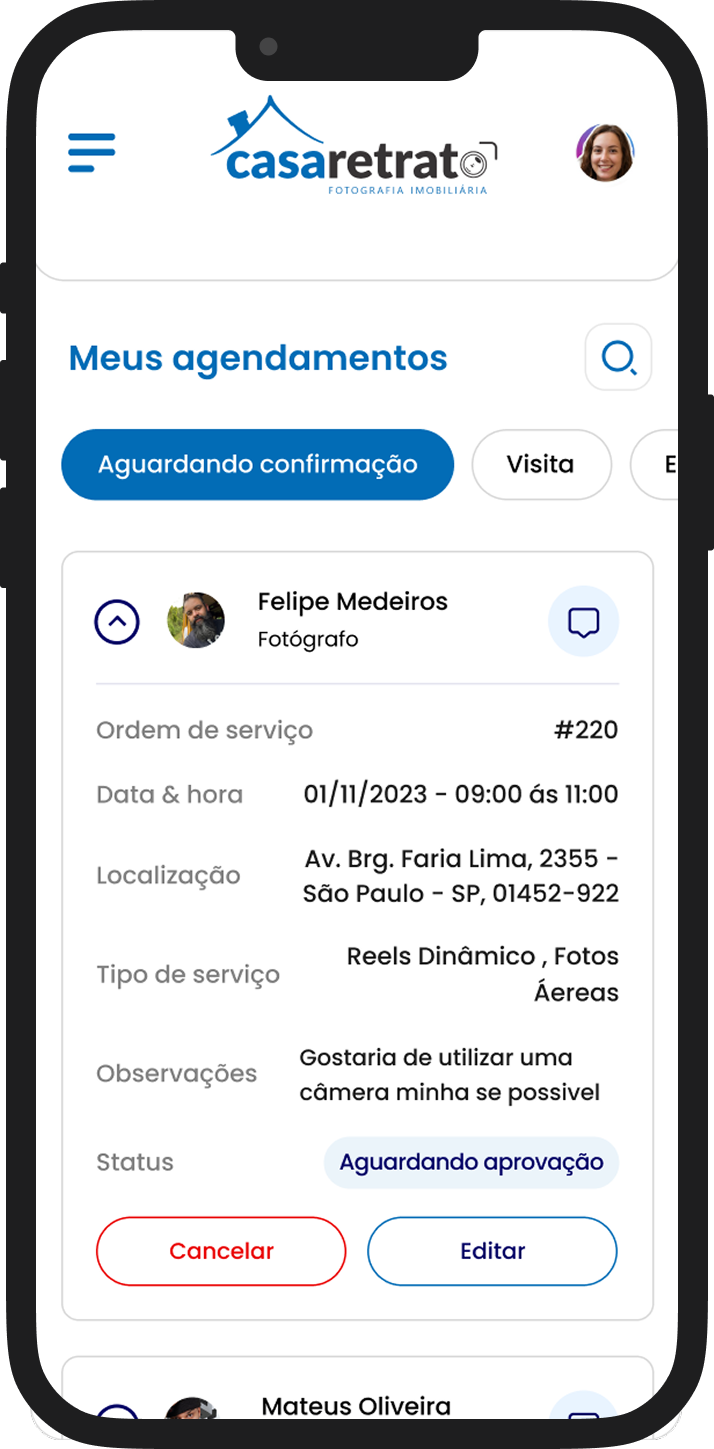The width and height of the screenshot is (714, 1449).
Task: Switch to the Visita filter chip
Action: (541, 465)
